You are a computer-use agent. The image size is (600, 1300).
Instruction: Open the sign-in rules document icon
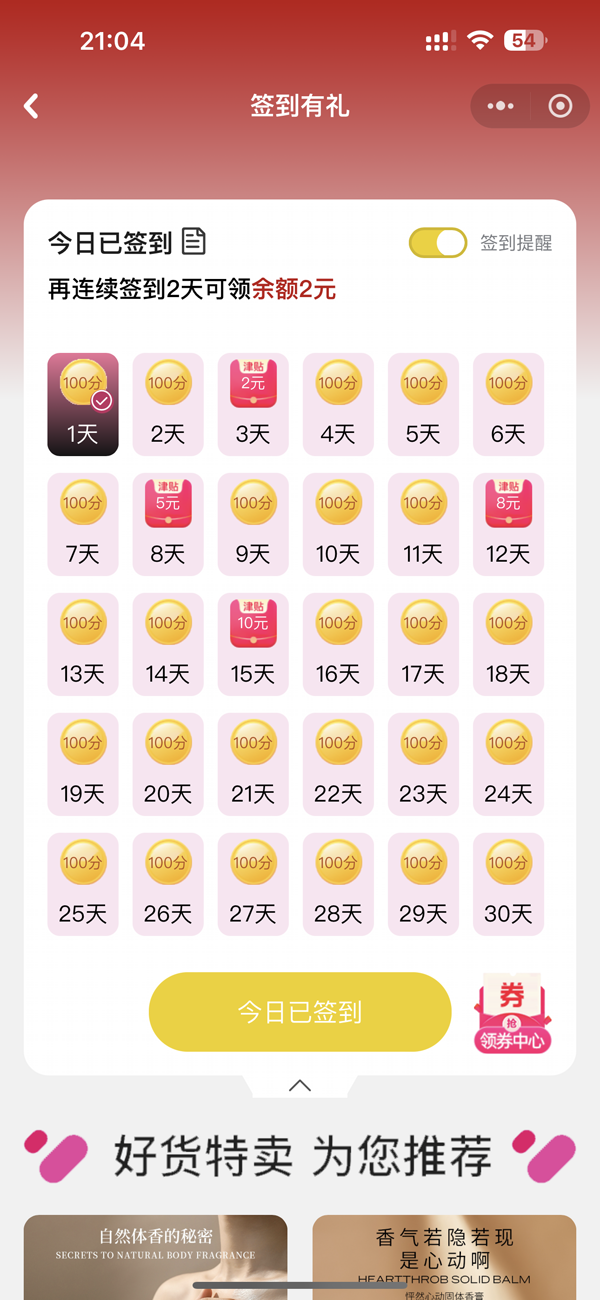point(194,241)
